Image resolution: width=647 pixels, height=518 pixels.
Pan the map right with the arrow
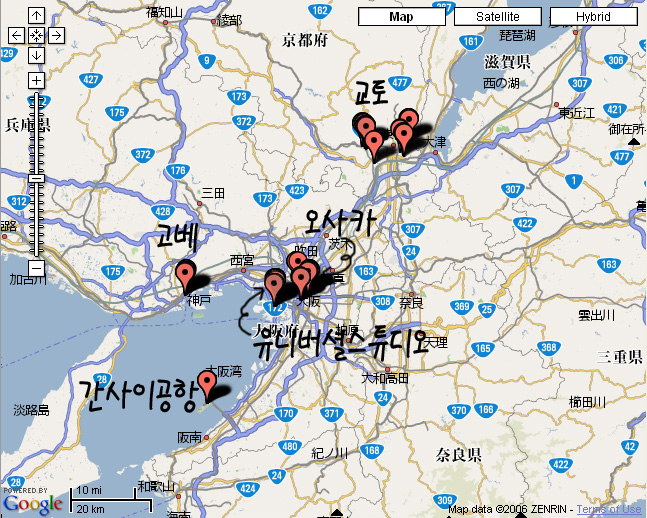click(57, 35)
